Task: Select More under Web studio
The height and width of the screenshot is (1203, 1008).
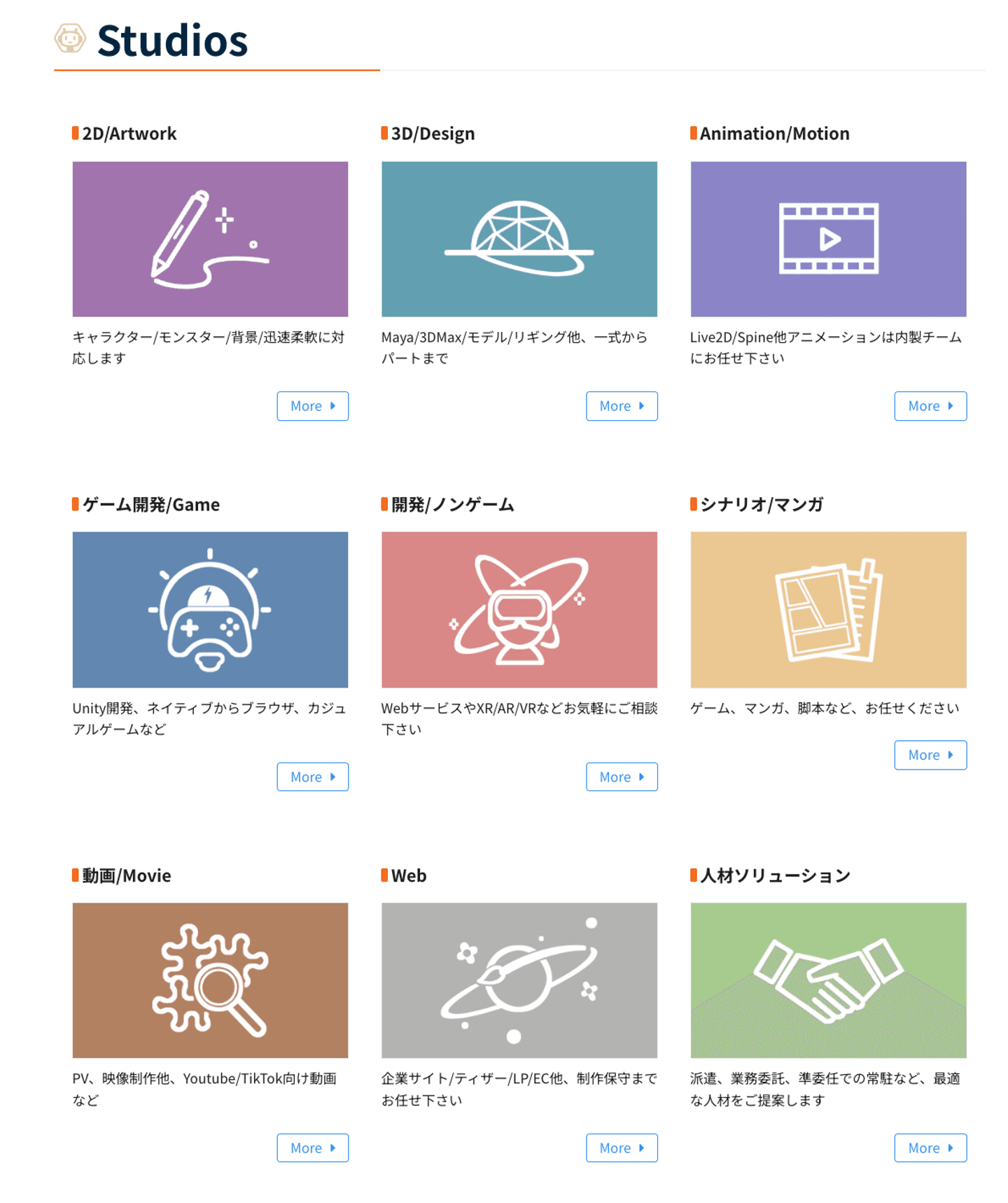Action: 622,1148
